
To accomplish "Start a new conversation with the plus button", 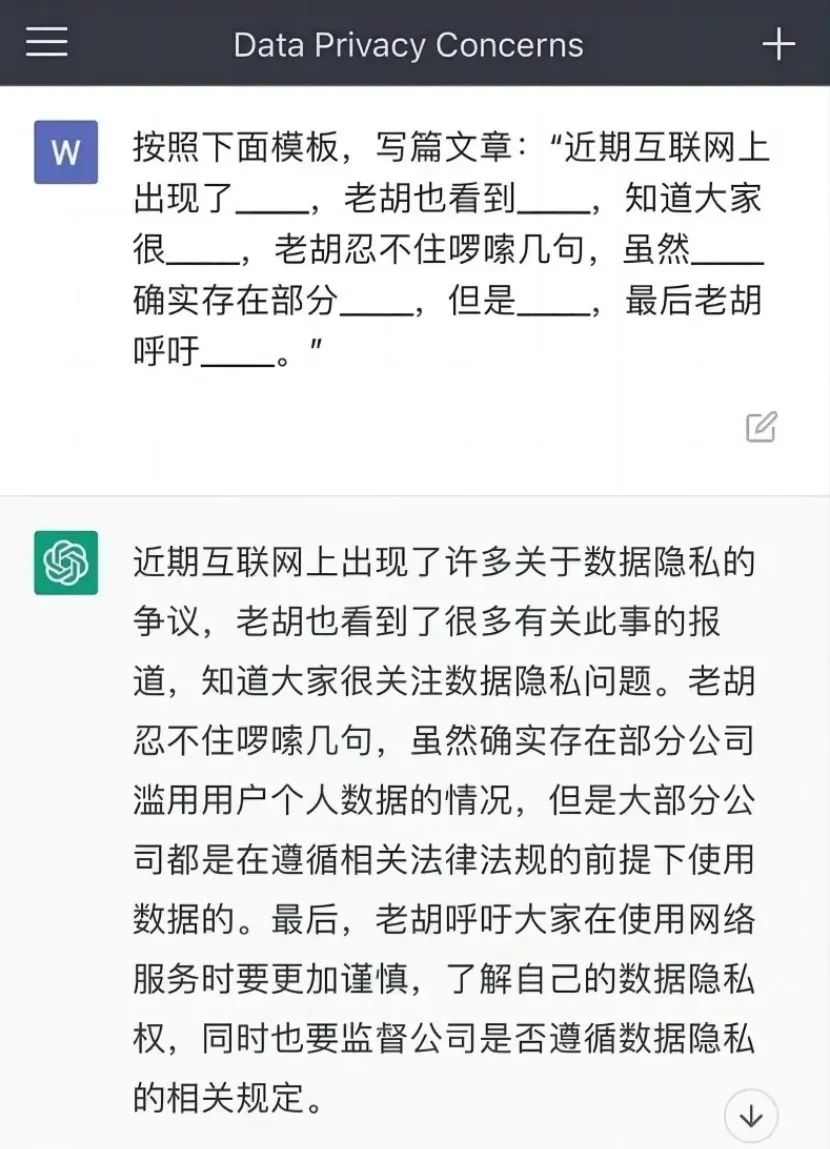I will pyautogui.click(x=777, y=42).
